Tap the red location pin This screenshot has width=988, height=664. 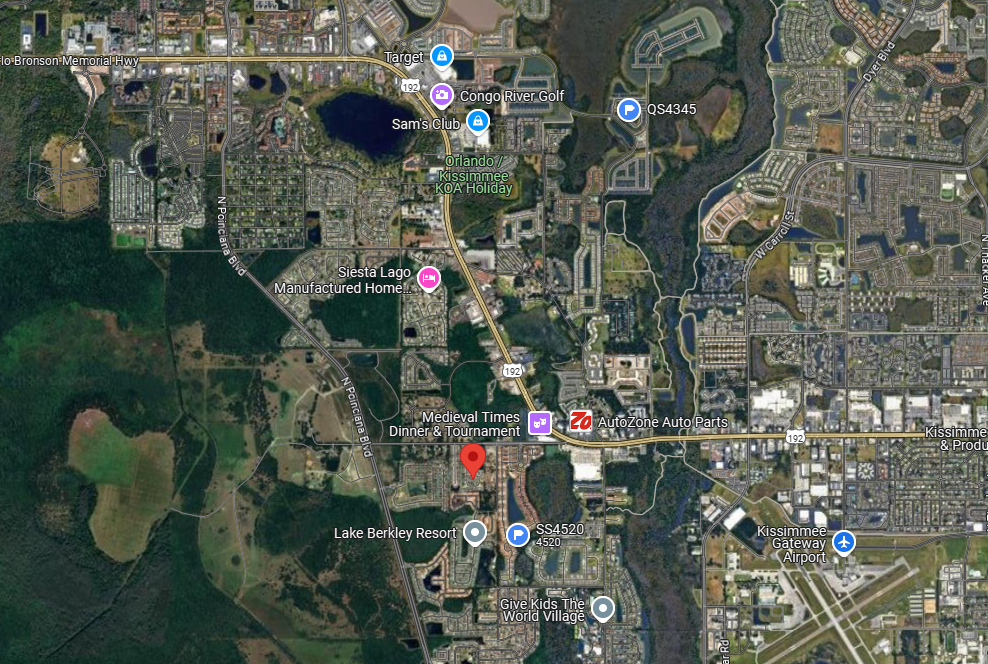coord(473,459)
